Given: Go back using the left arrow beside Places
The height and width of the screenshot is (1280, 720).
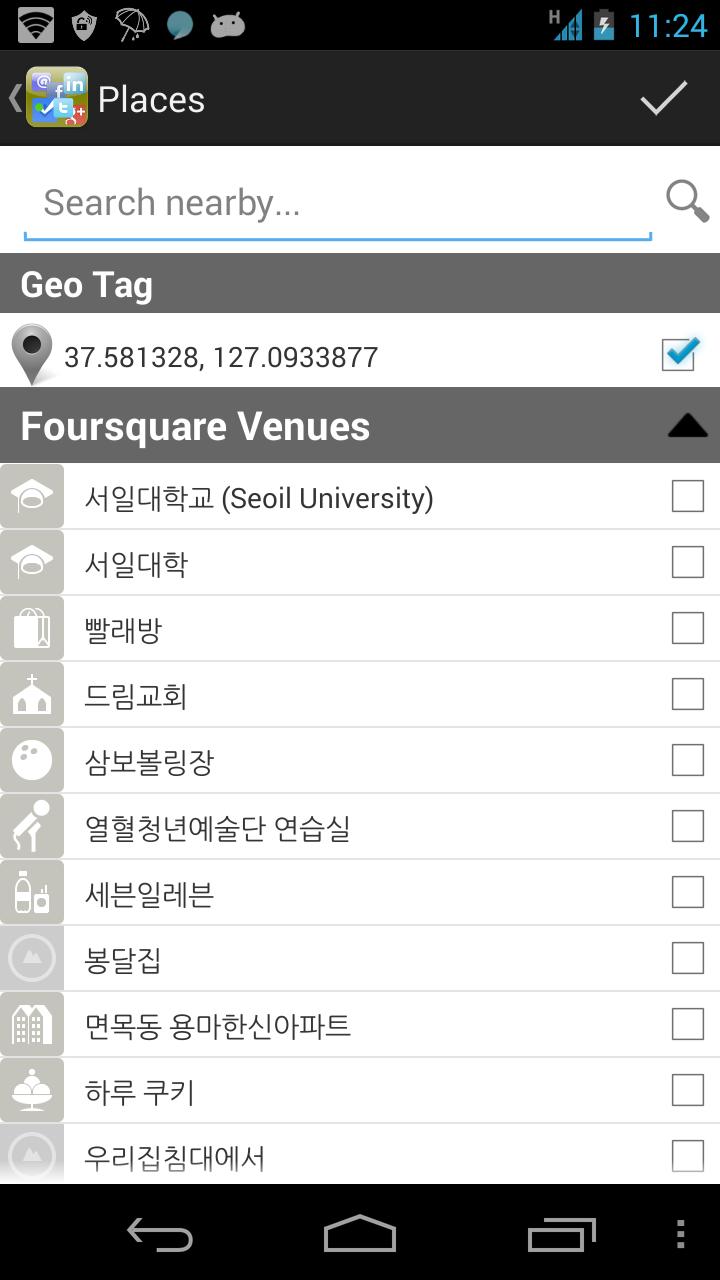Looking at the screenshot, I should click(x=10, y=98).
